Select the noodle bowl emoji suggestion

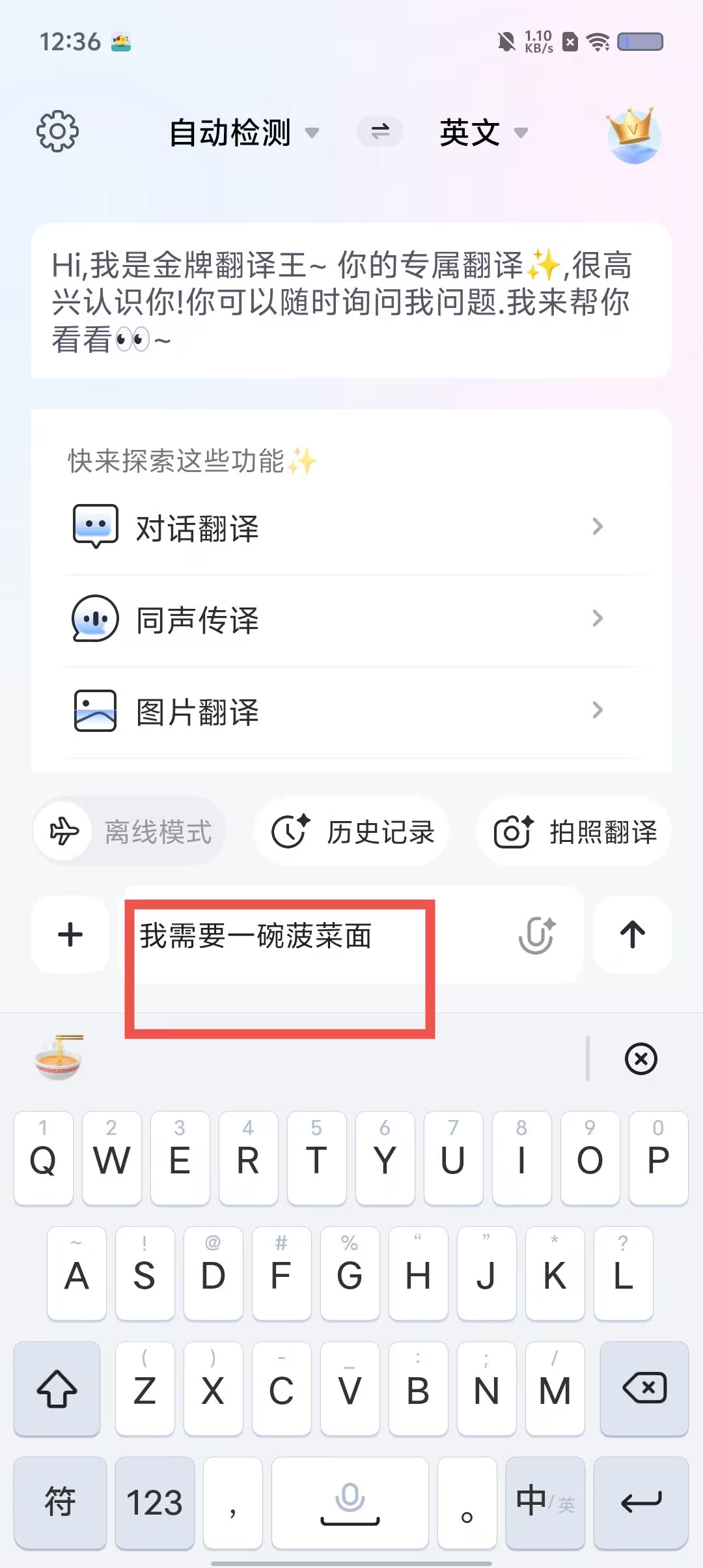[x=59, y=1058]
